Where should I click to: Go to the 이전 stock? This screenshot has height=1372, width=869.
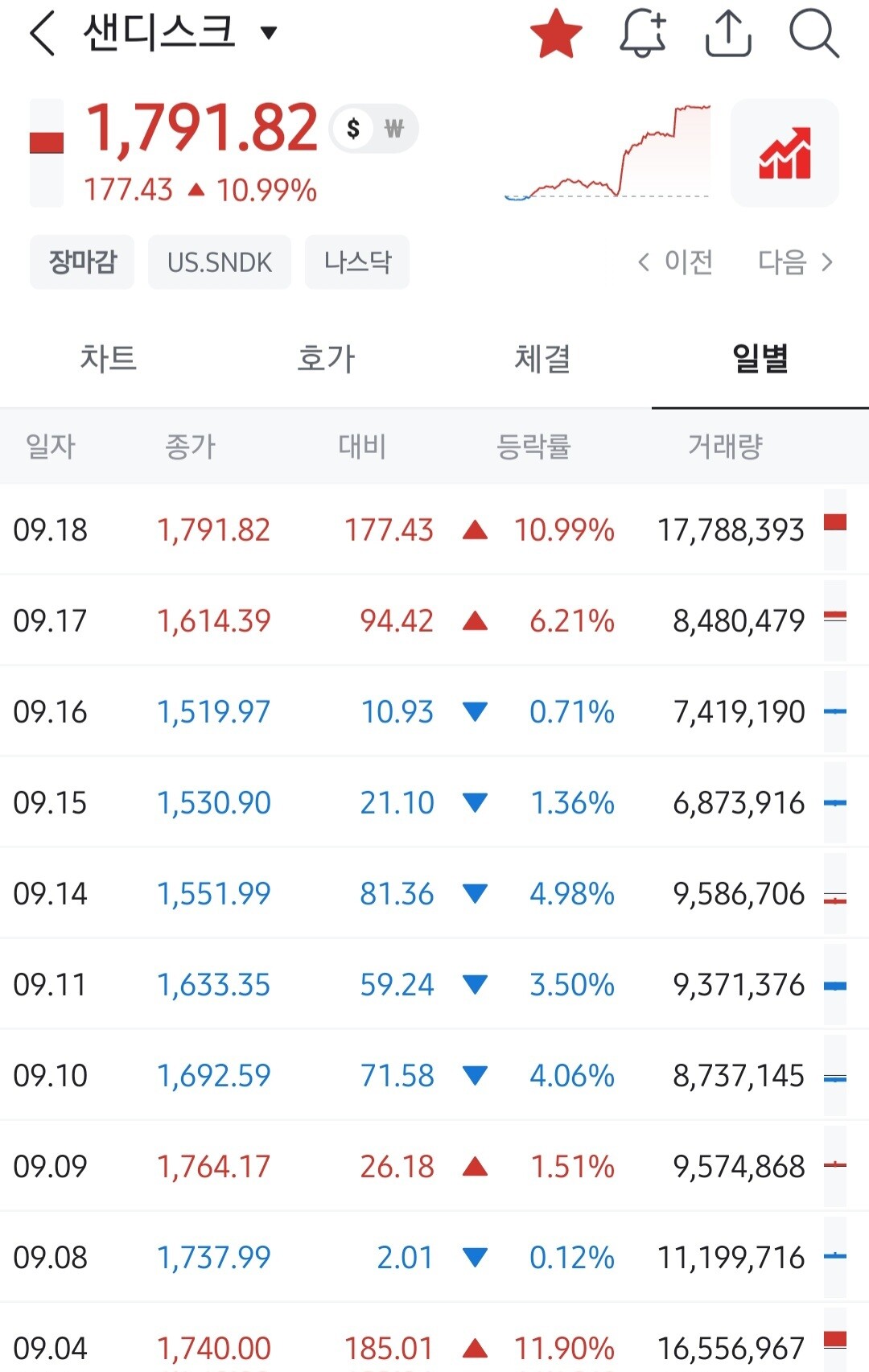(674, 262)
